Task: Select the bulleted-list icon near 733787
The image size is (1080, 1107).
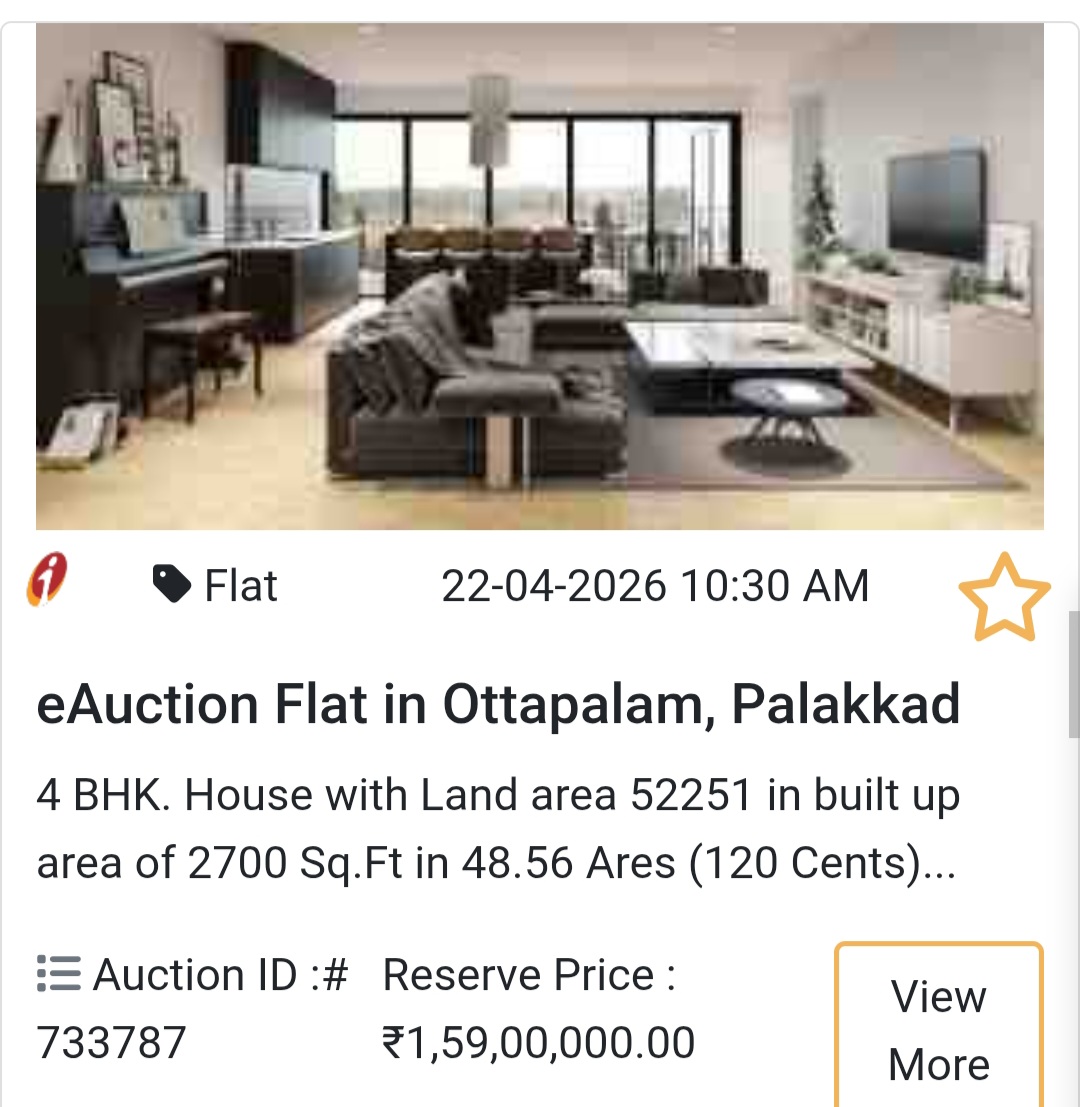Action: (x=57, y=974)
